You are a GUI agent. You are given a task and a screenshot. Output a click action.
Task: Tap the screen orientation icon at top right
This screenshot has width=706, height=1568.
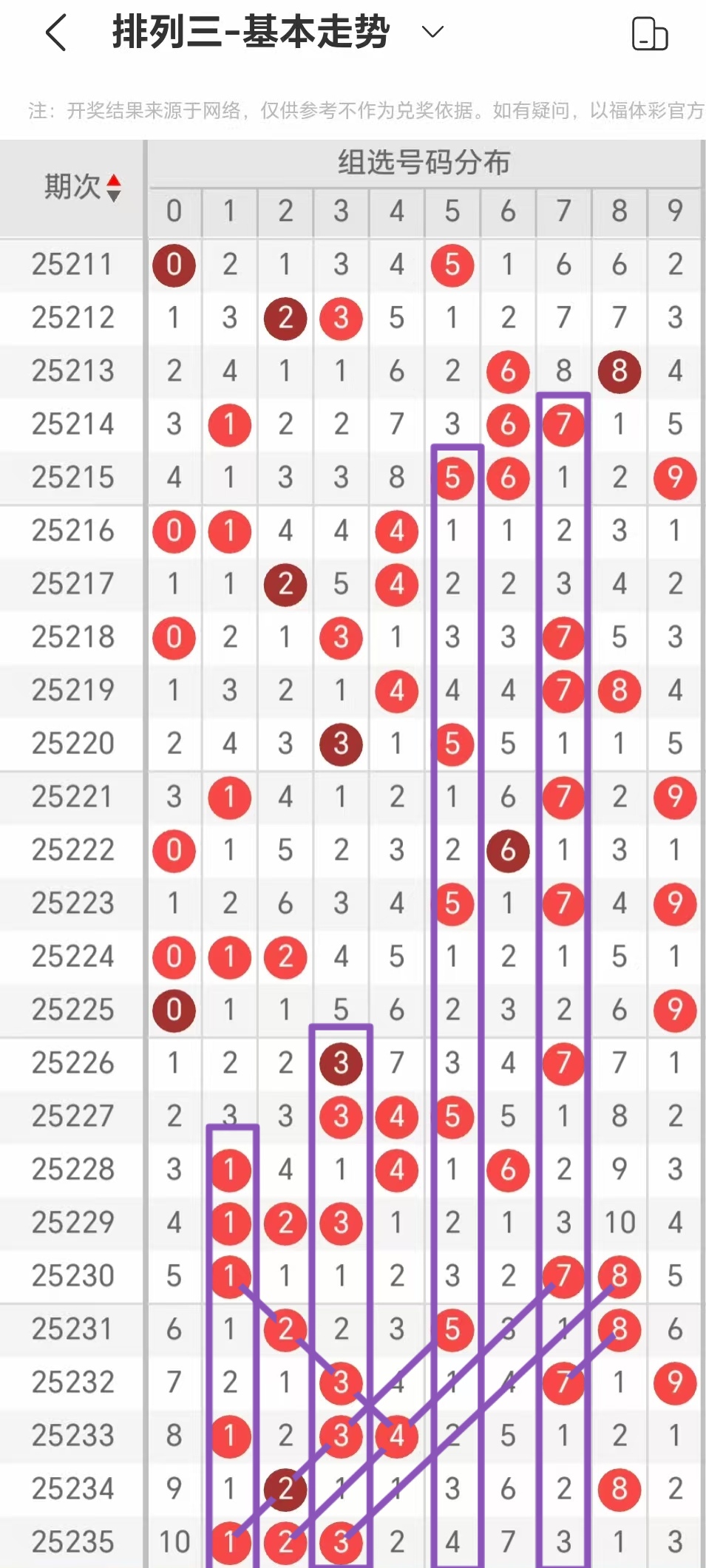[650, 34]
